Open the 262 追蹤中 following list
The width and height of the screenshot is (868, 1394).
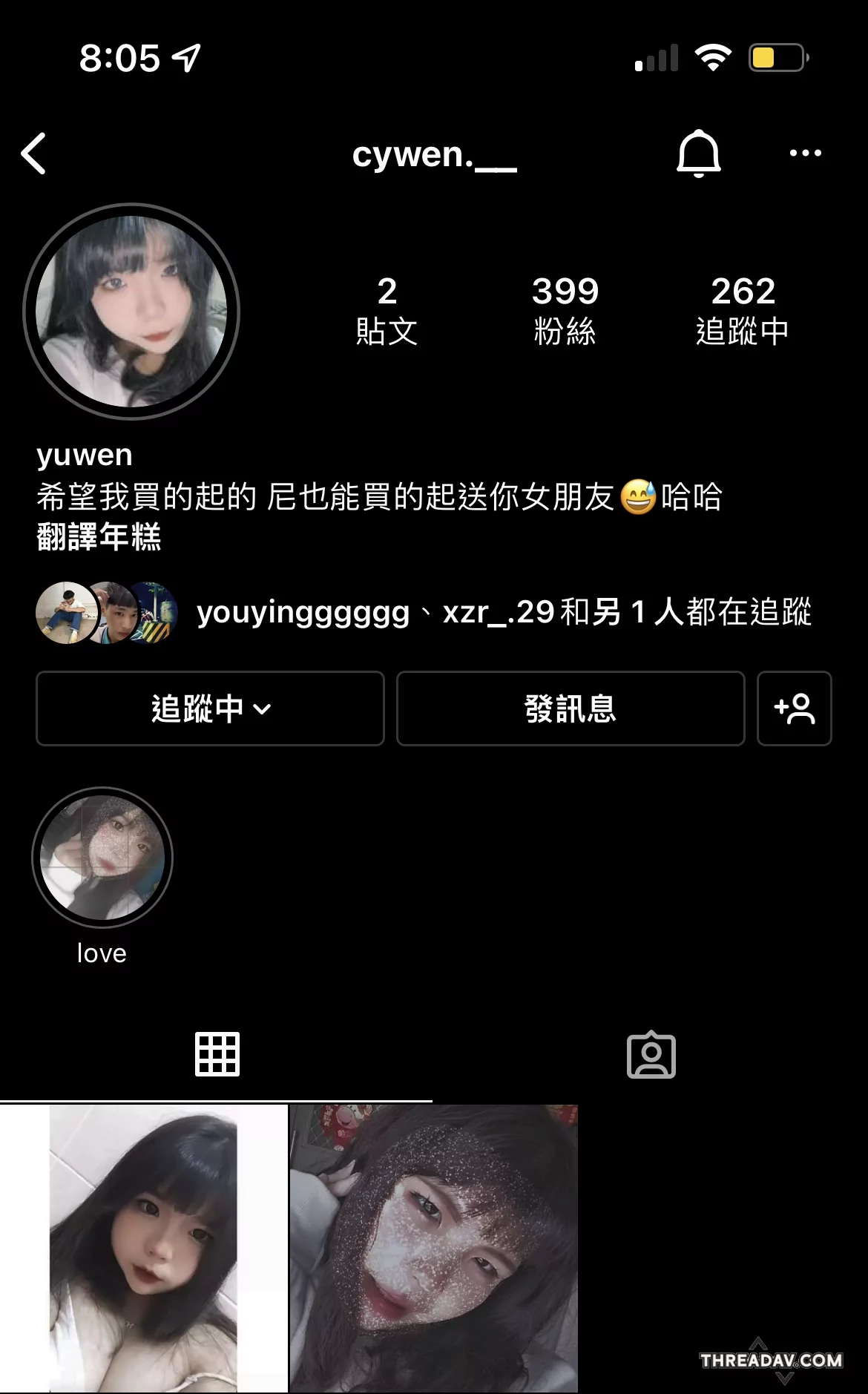click(743, 310)
